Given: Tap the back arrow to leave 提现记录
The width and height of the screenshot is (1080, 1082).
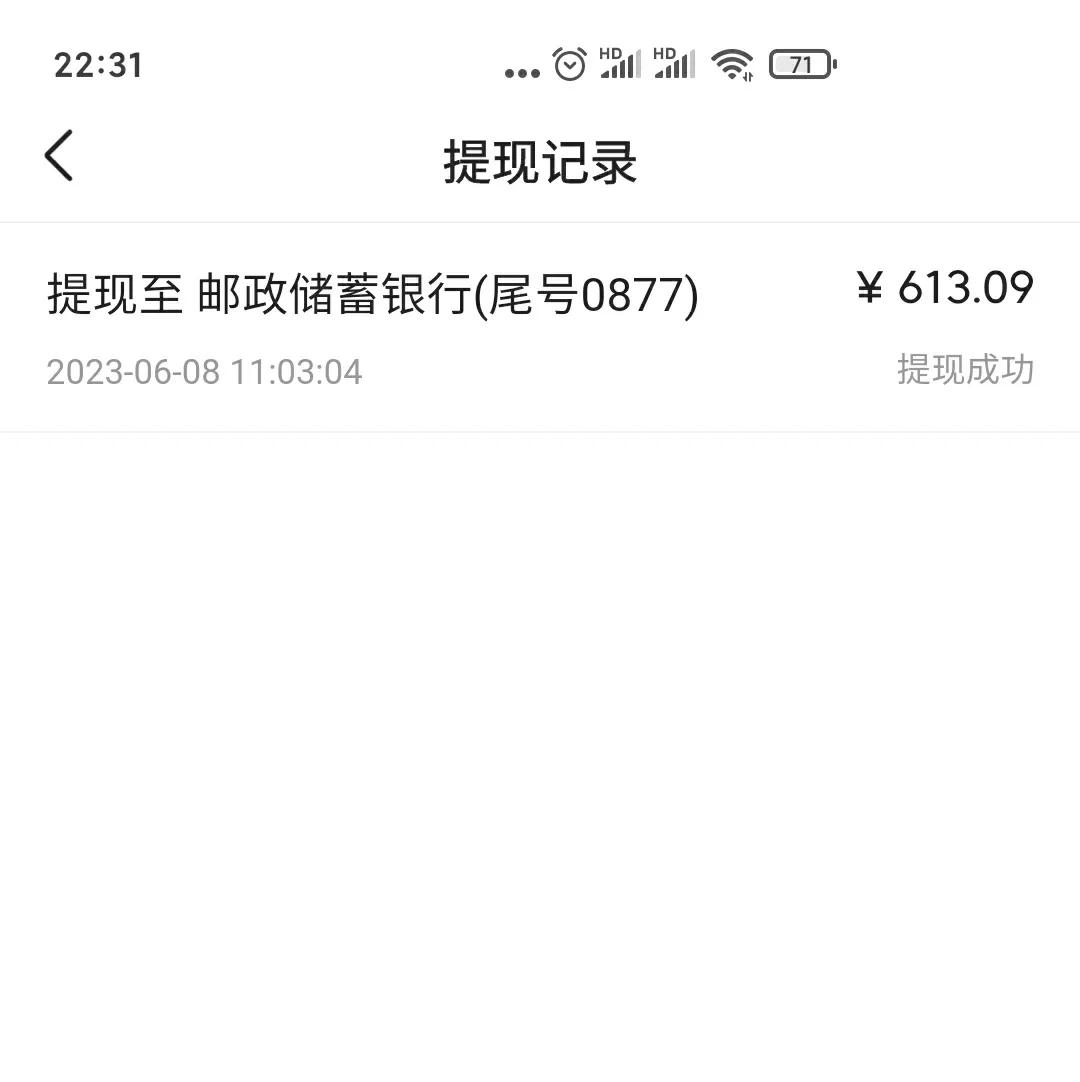Looking at the screenshot, I should click(x=58, y=156).
